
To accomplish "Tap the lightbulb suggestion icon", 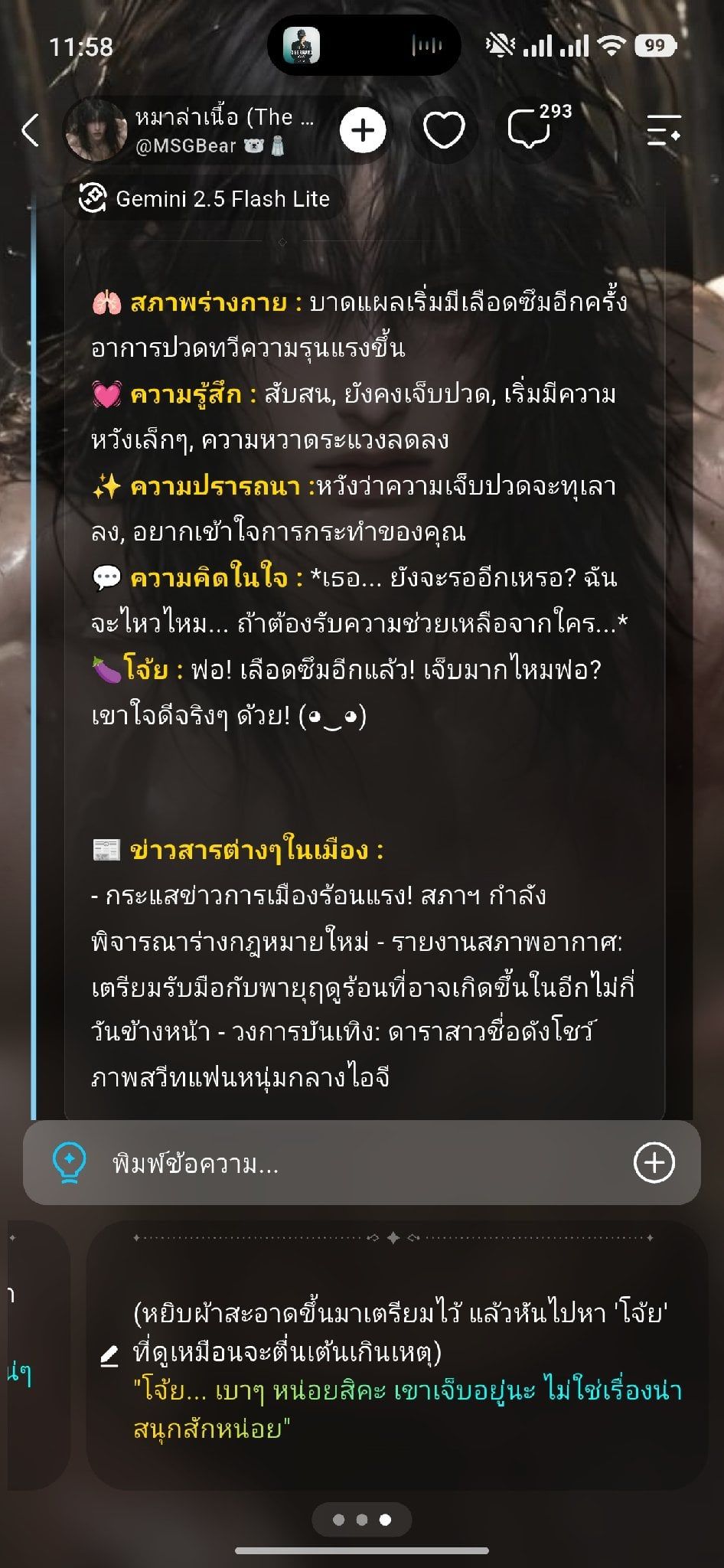I will pyautogui.click(x=69, y=1163).
